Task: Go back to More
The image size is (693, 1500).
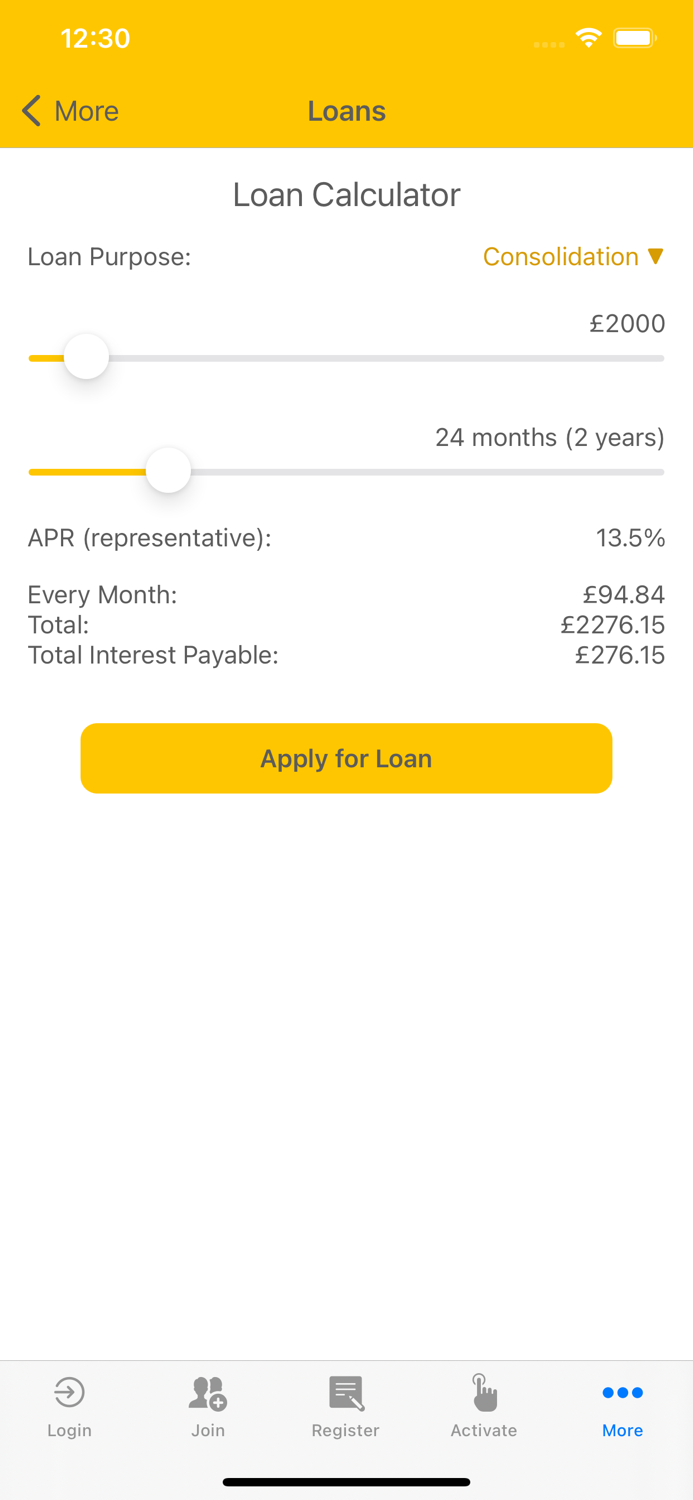Action: [70, 111]
